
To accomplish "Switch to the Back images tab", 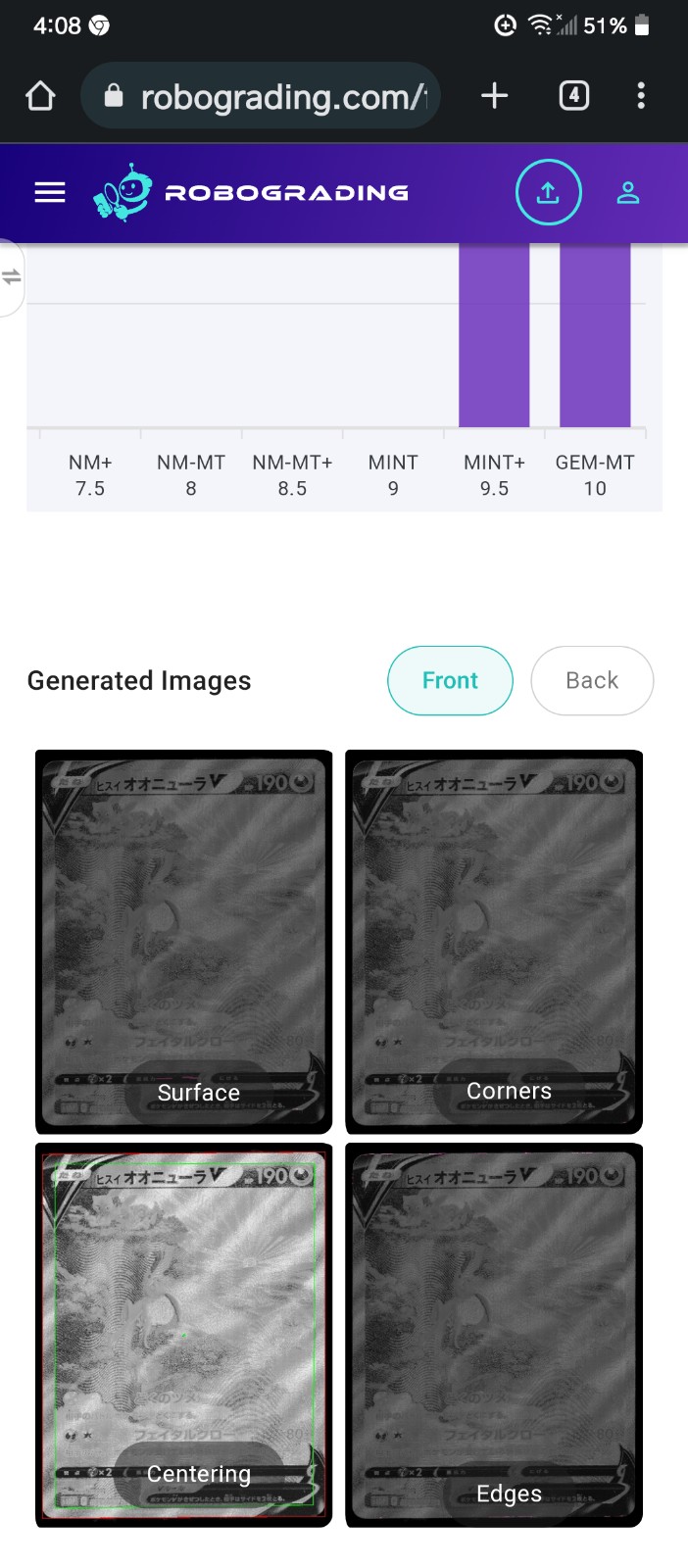I will [592, 680].
